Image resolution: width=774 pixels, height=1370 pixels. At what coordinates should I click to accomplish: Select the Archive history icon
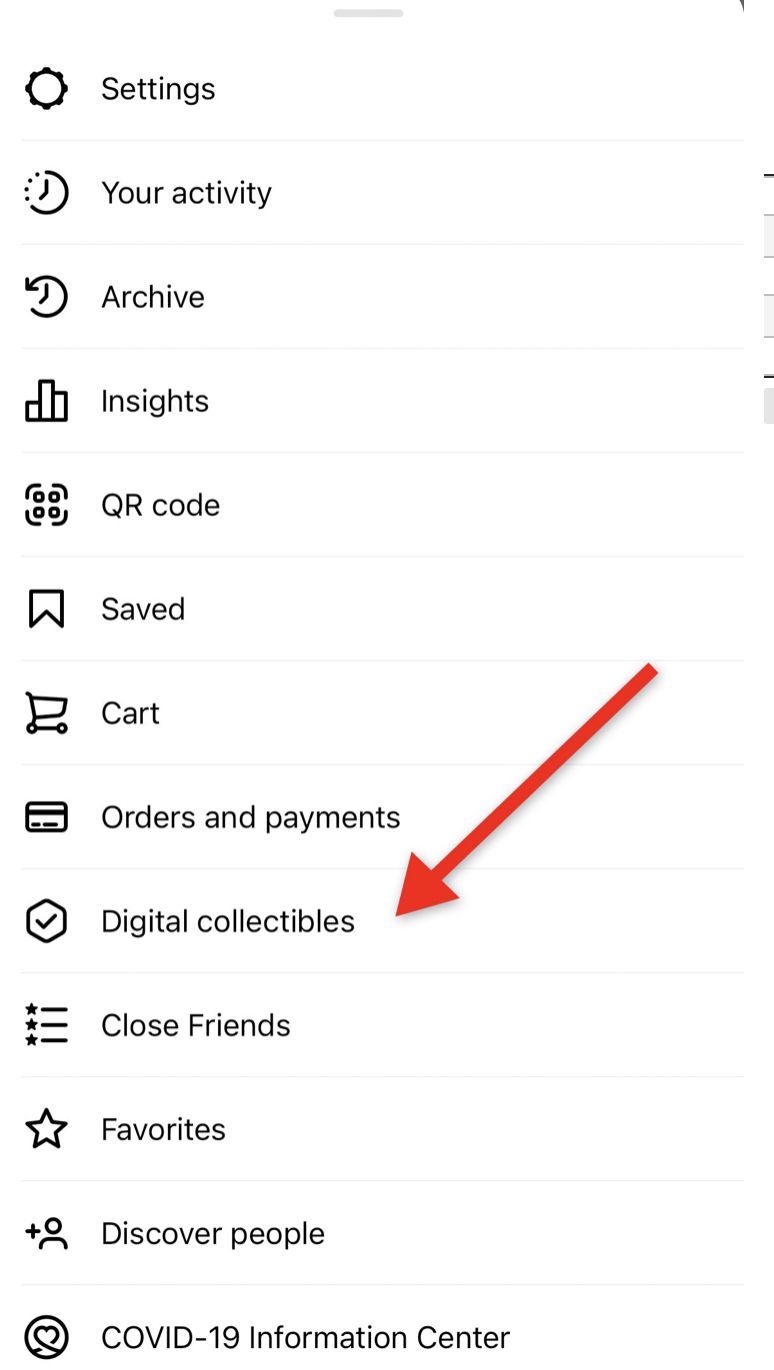46,296
